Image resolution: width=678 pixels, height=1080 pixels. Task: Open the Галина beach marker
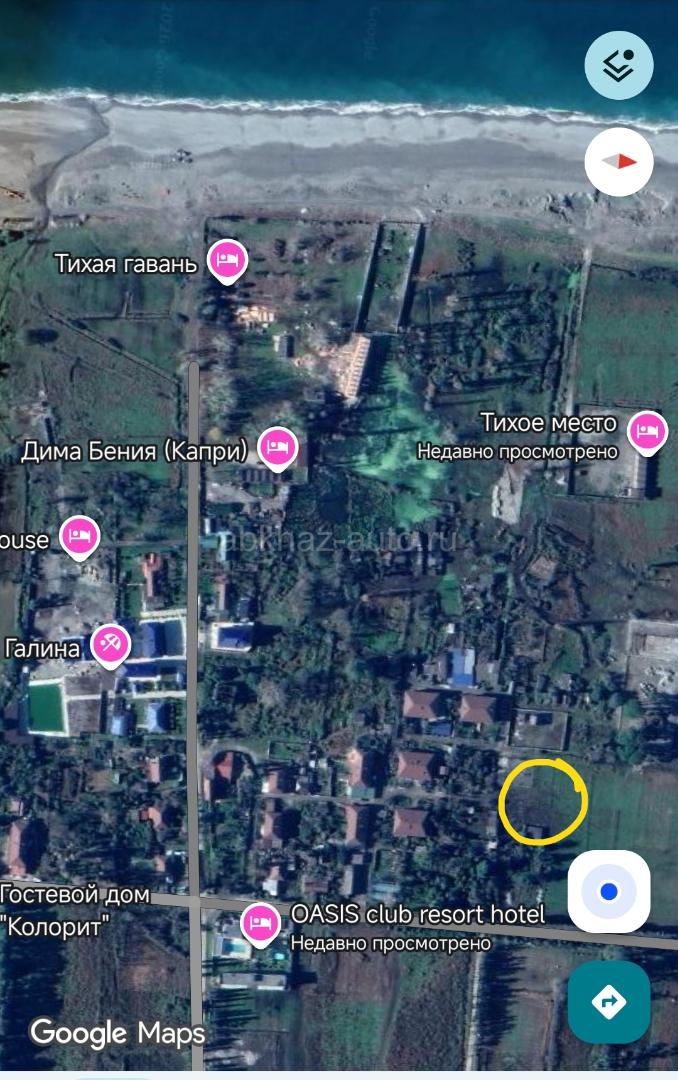(111, 645)
